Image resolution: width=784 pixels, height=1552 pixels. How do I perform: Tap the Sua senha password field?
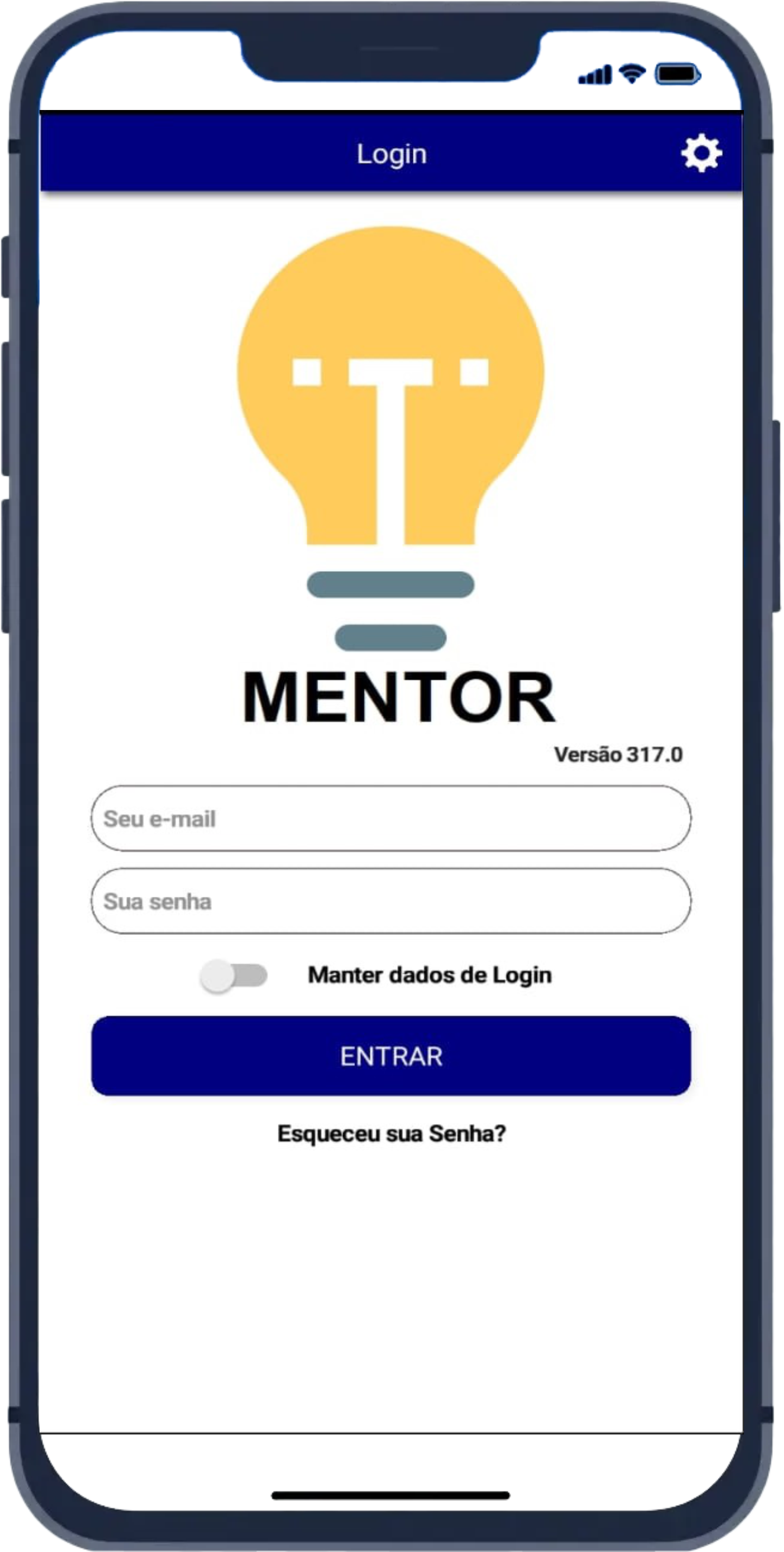coord(391,901)
